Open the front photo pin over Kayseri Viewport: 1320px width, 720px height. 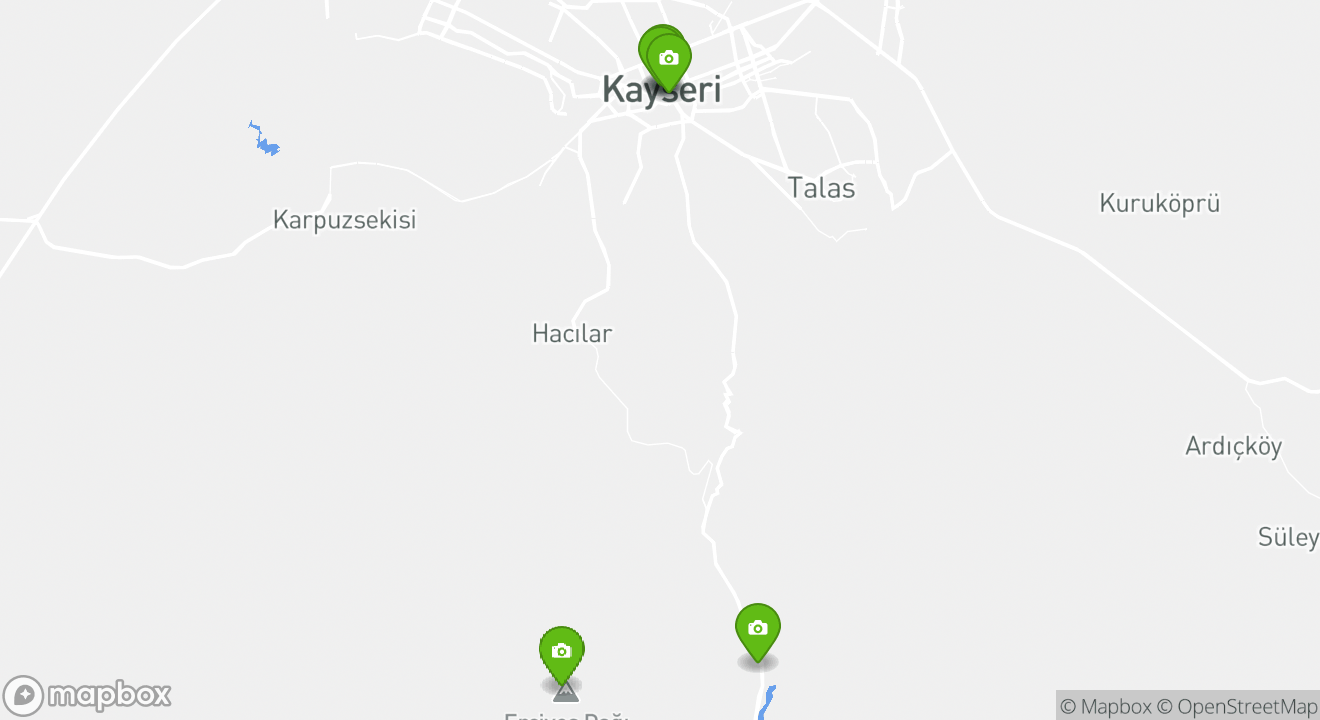669,59
